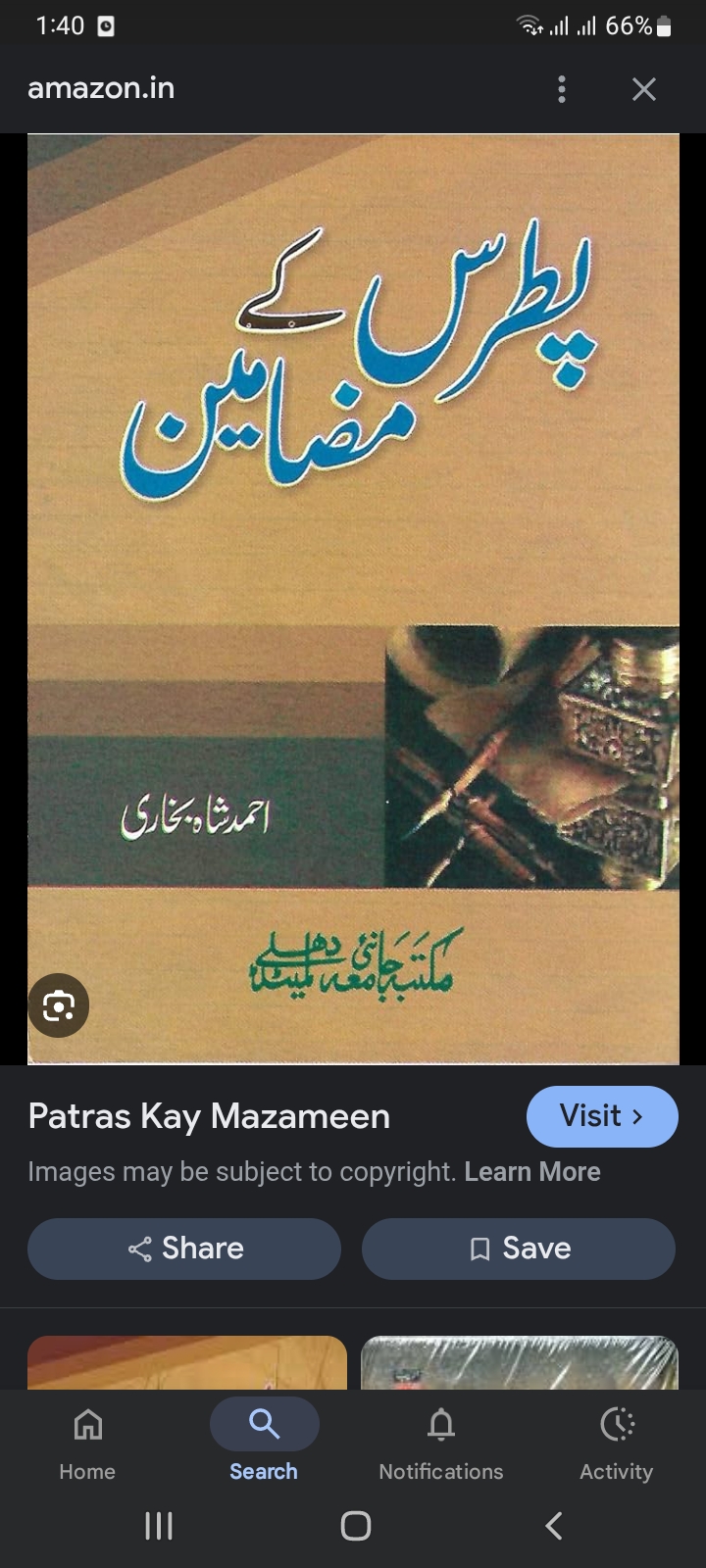
Task: Save this image to collections
Action: pos(519,1249)
